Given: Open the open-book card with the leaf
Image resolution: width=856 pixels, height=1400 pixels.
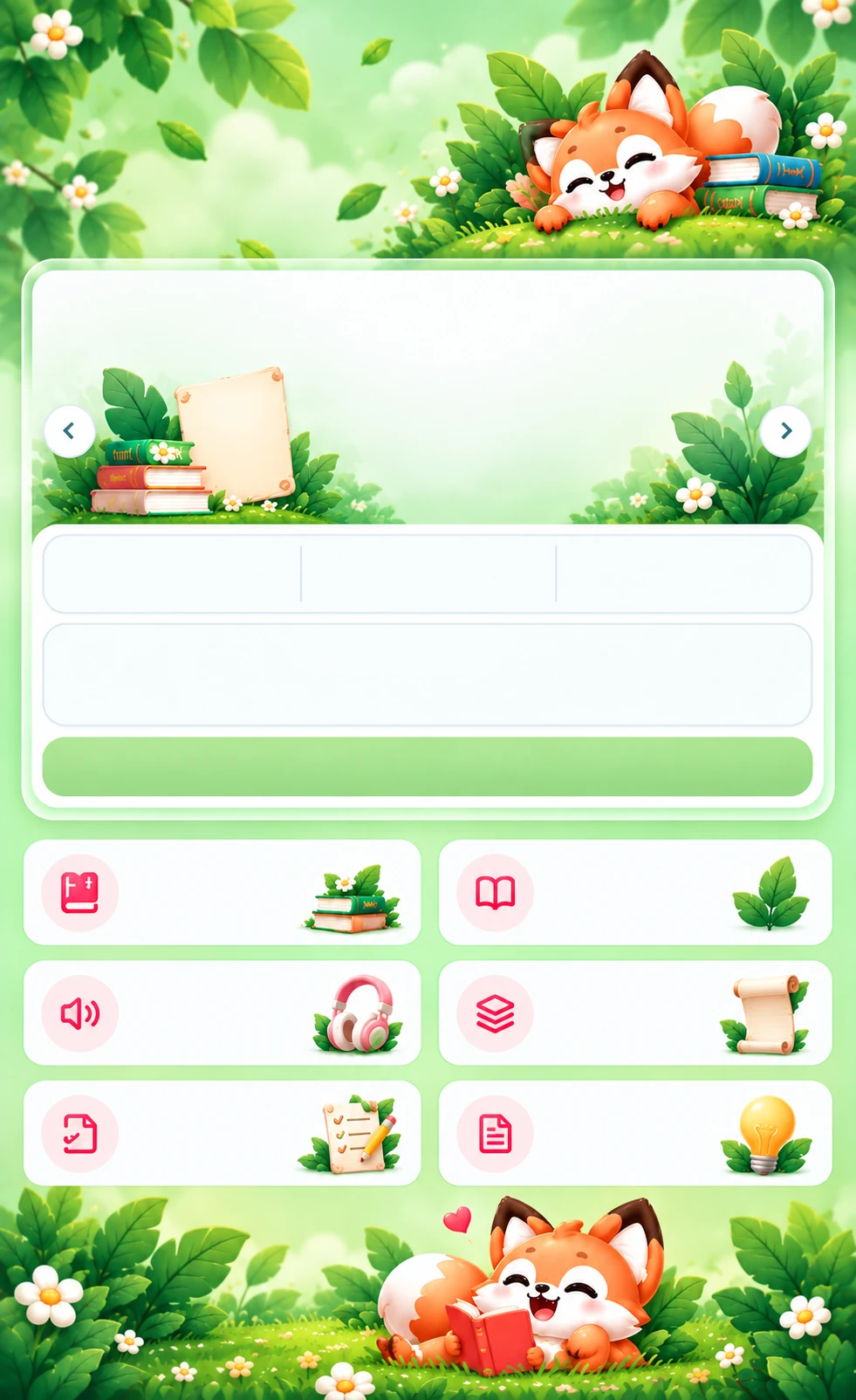Looking at the screenshot, I should click(635, 892).
